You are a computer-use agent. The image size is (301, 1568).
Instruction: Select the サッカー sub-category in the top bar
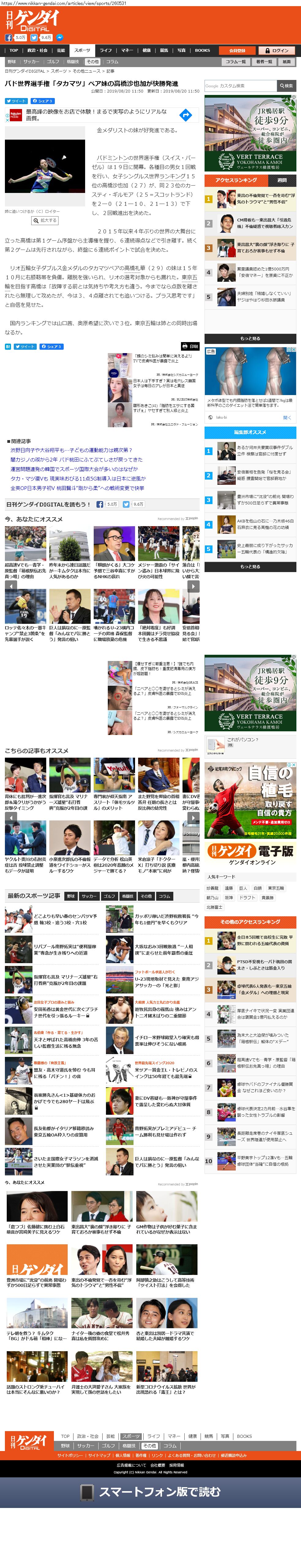(31, 62)
